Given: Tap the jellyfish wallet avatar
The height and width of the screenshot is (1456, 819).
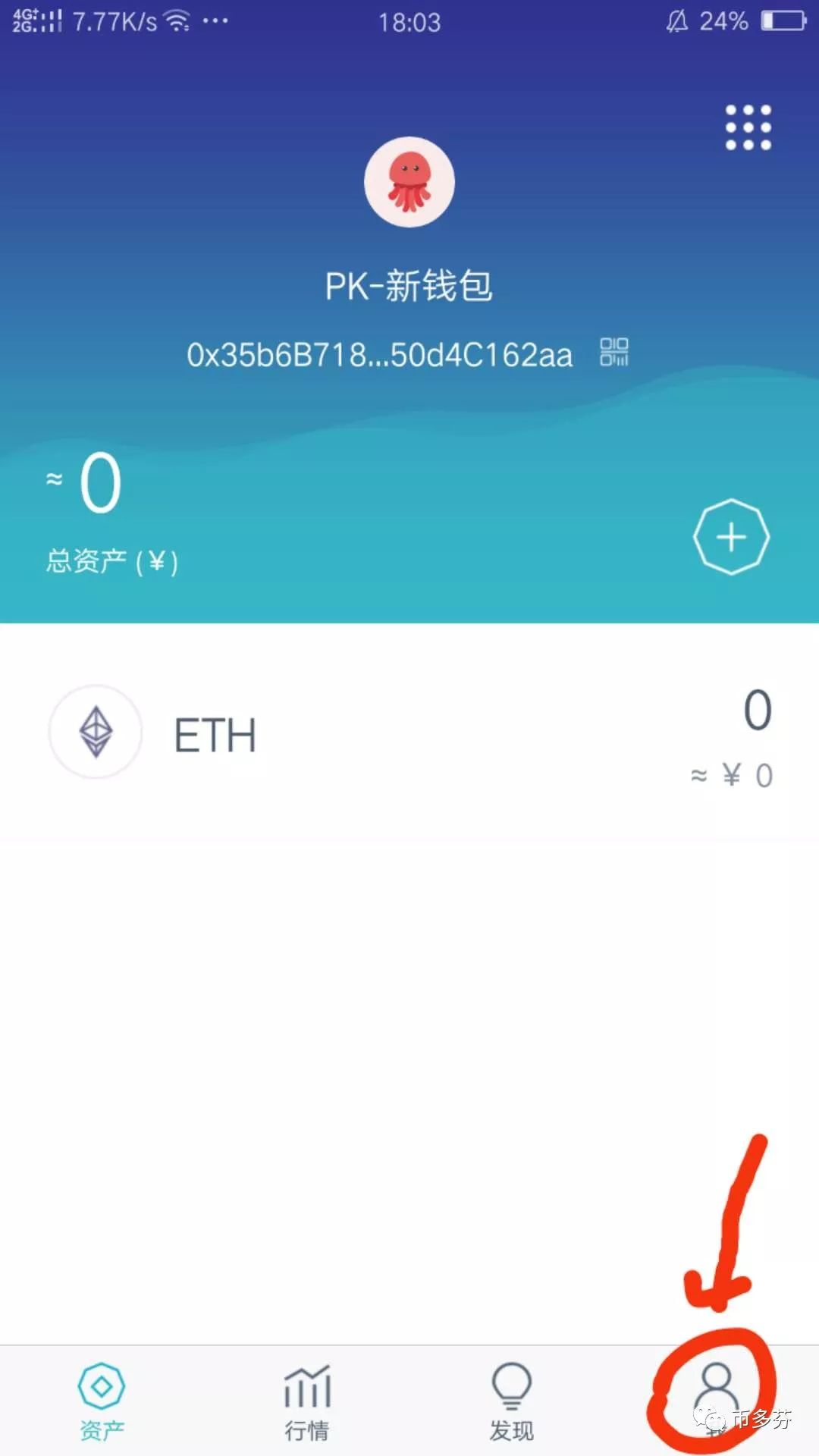Looking at the screenshot, I should (x=409, y=182).
